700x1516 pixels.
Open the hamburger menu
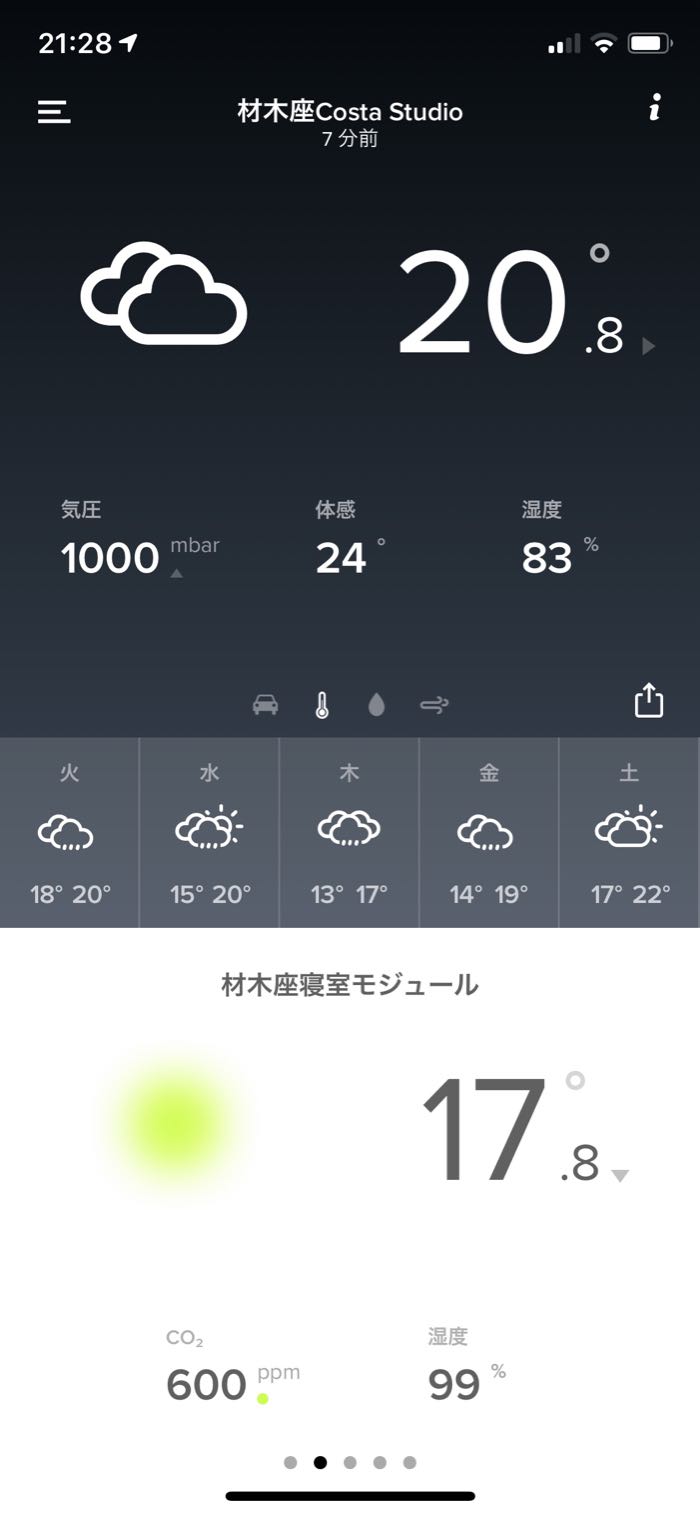coord(54,111)
